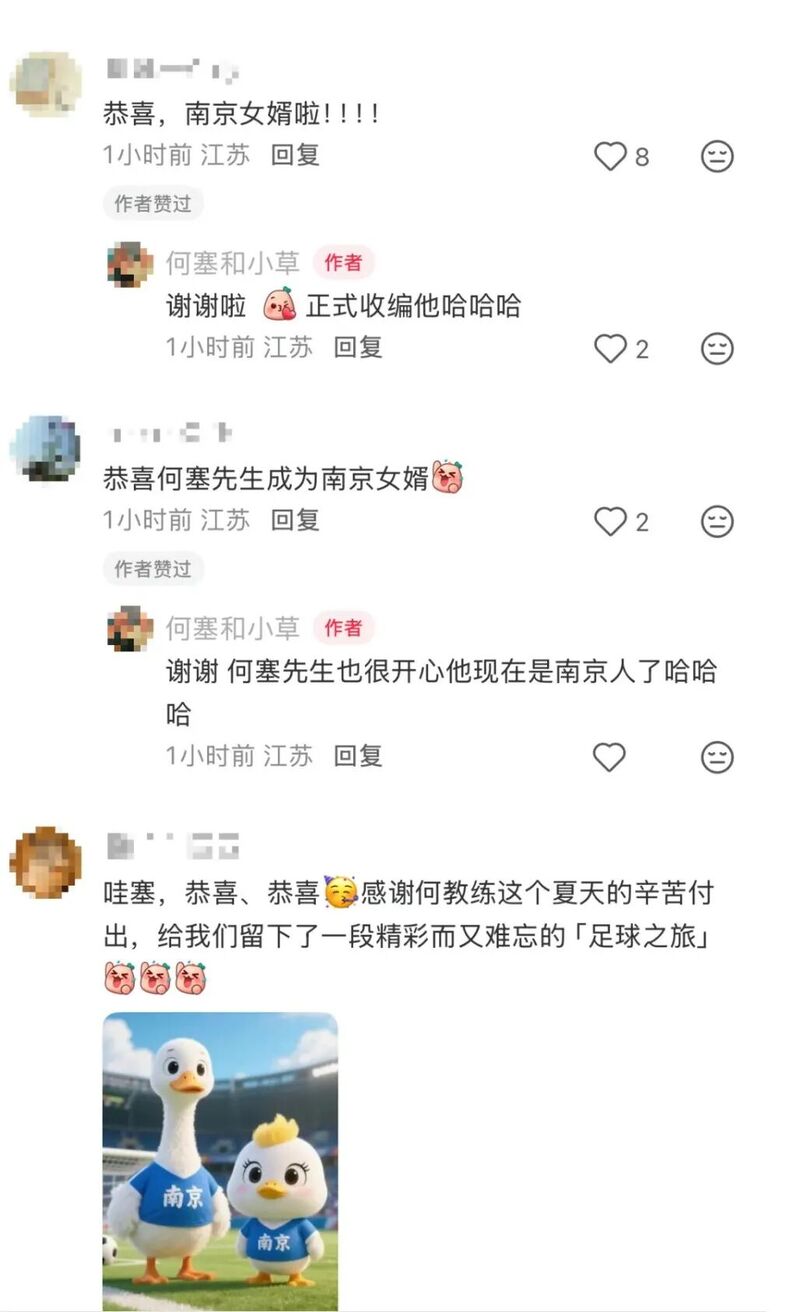Dislike the comment 恭喜何塞先生成为南京女婿
This screenshot has width=800, height=1312.
click(x=717, y=521)
